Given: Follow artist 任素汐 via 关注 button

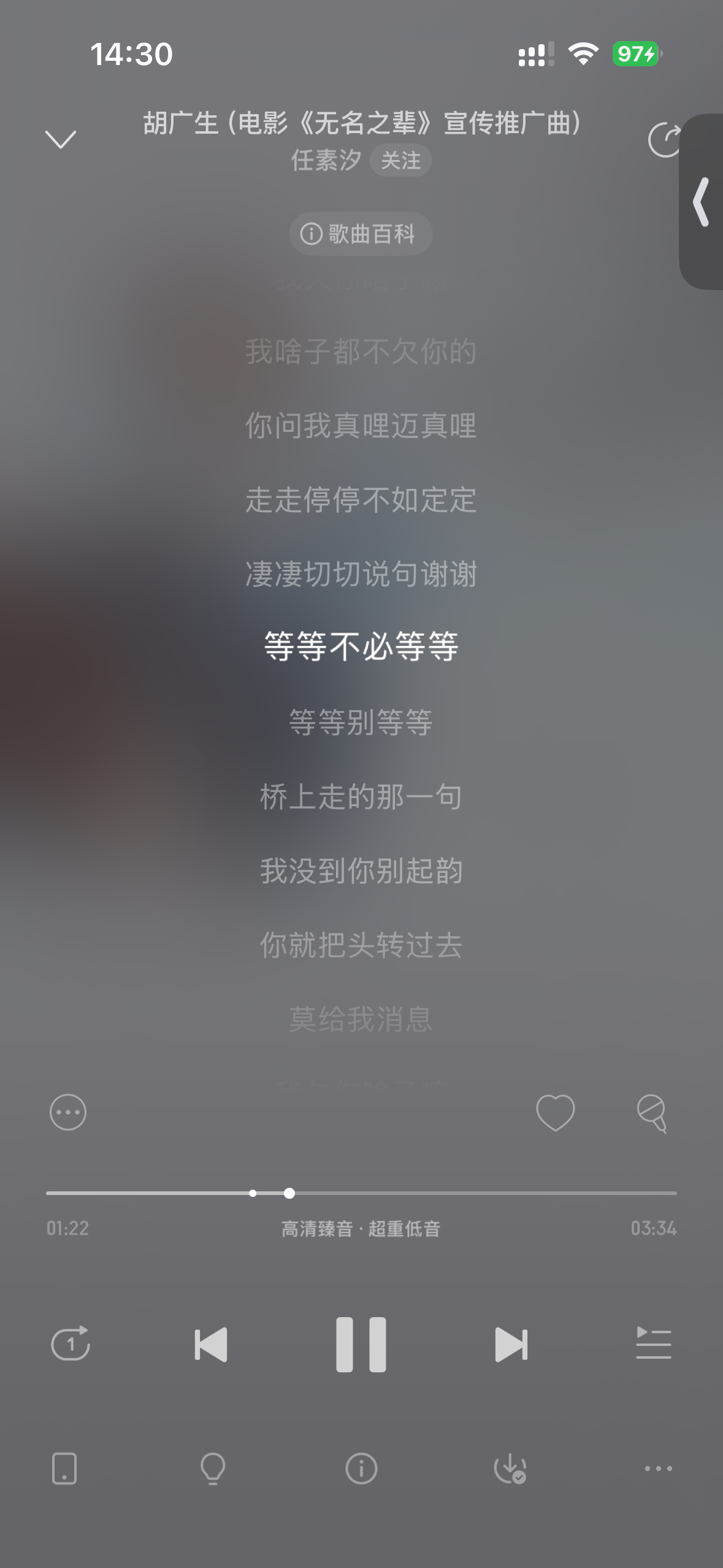Looking at the screenshot, I should point(400,161).
